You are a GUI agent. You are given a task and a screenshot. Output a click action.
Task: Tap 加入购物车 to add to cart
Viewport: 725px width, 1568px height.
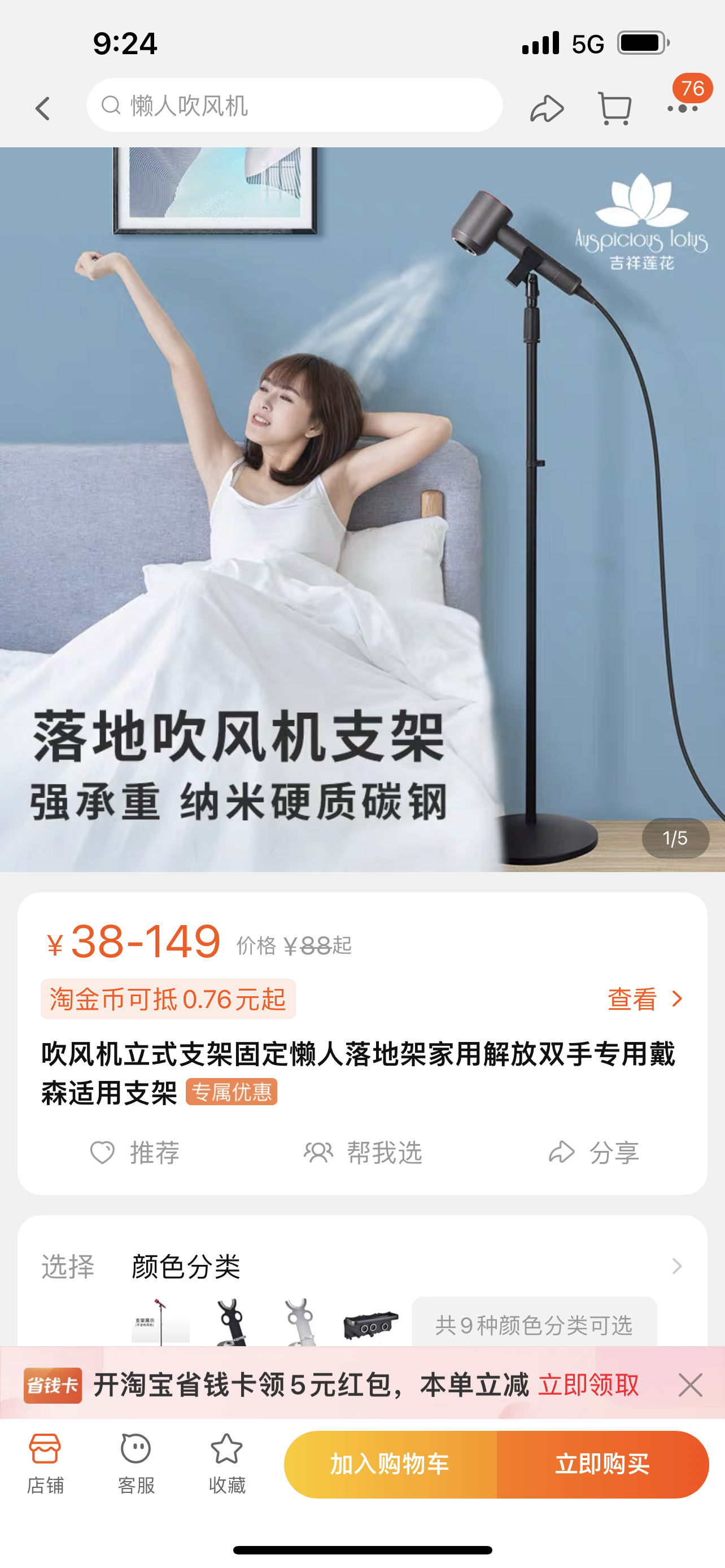pyautogui.click(x=390, y=1464)
